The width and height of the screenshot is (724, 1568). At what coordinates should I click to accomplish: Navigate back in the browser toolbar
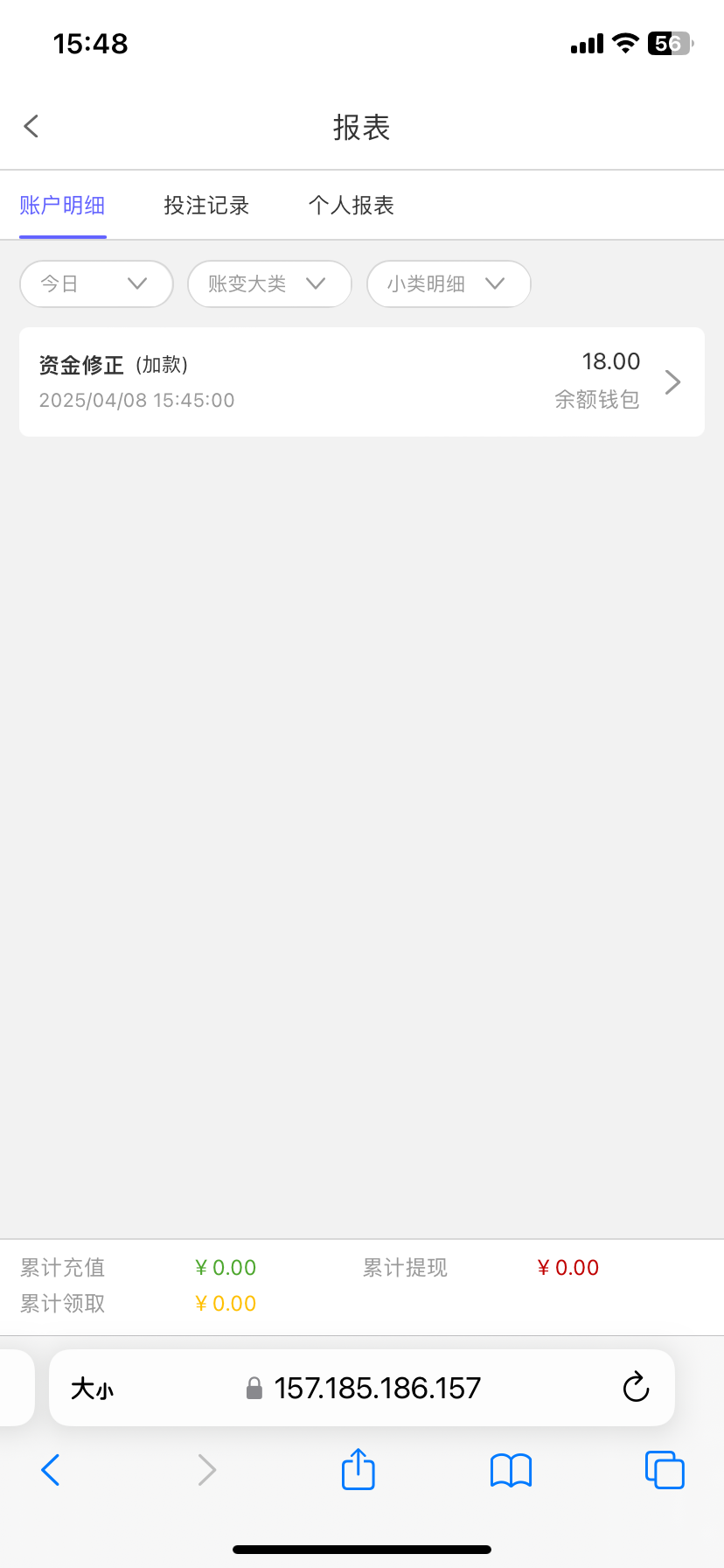[51, 1470]
